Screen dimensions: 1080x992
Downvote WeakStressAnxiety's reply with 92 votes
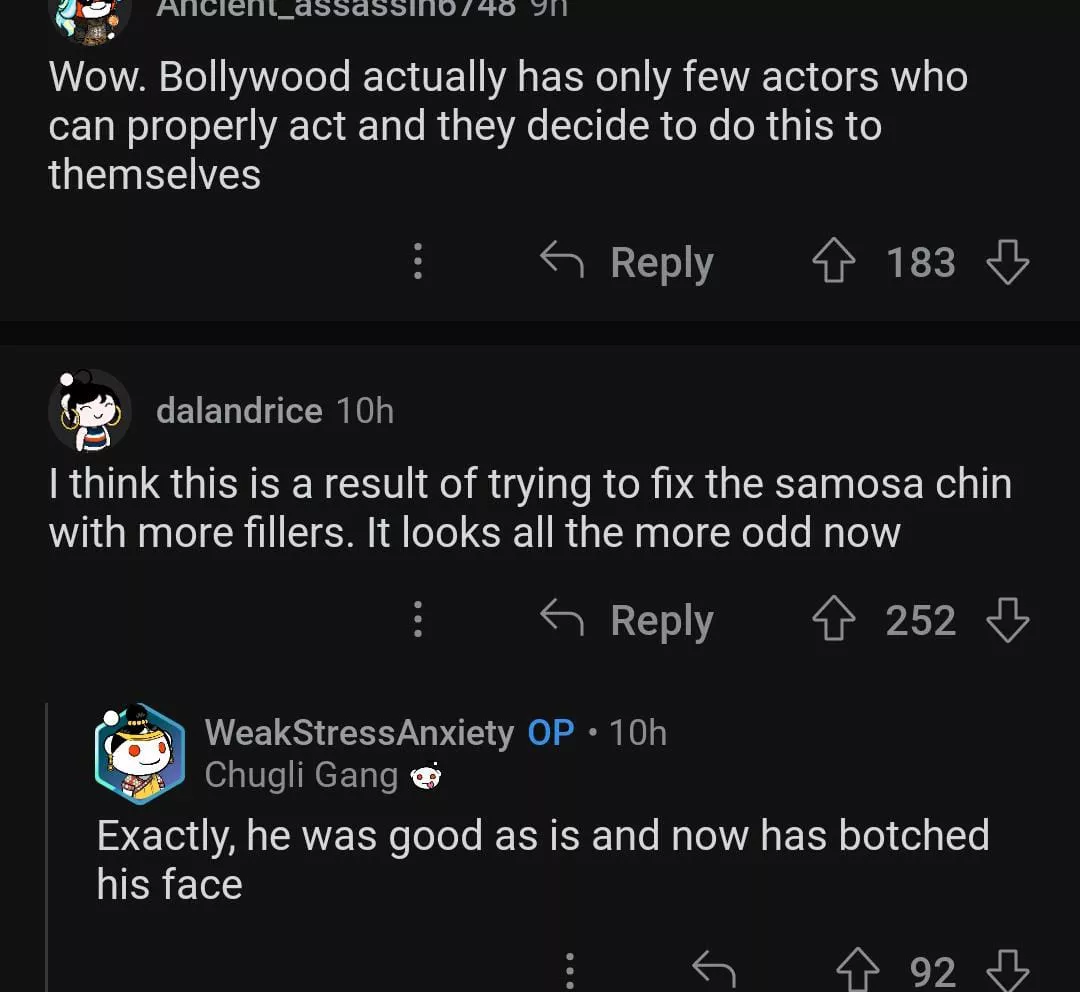1007,971
